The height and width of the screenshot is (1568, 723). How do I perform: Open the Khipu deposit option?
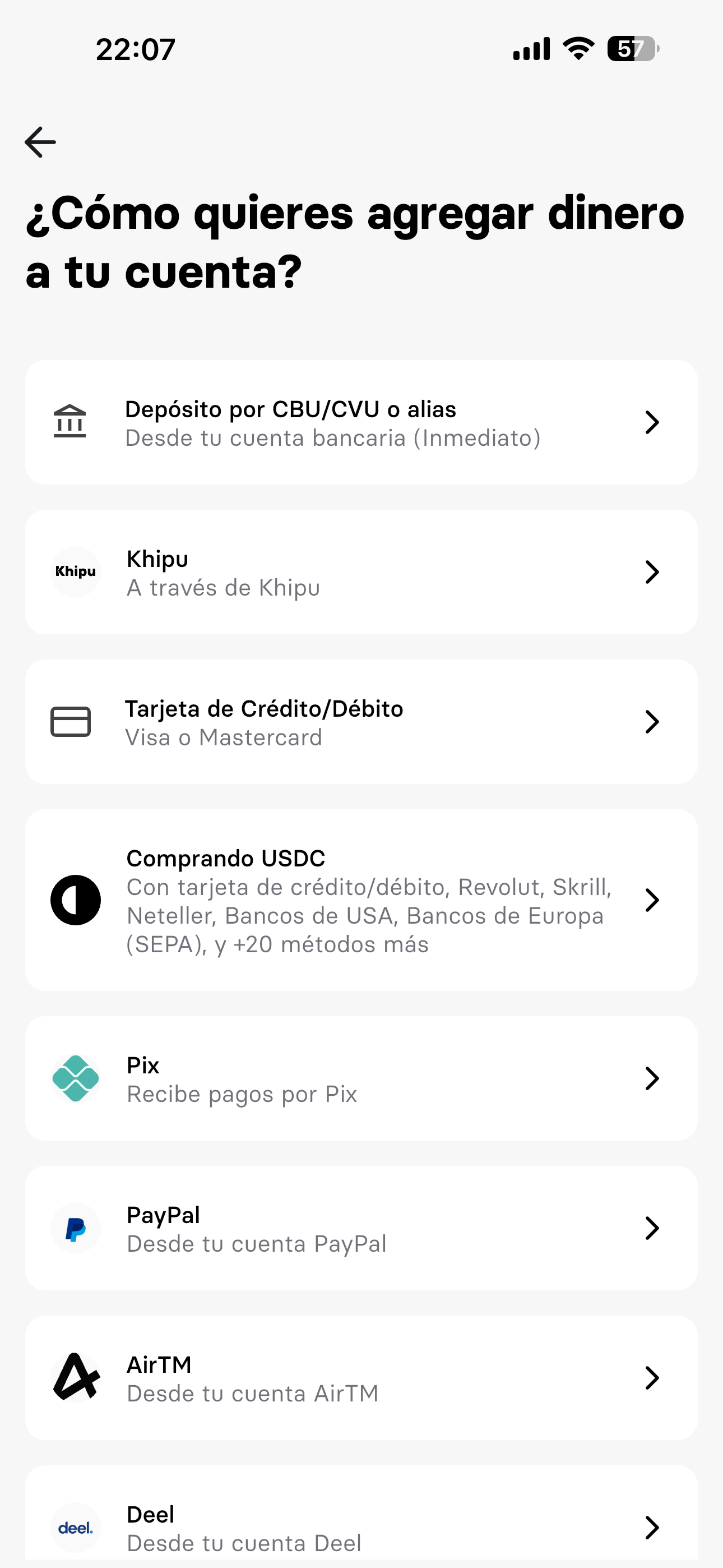click(361, 572)
